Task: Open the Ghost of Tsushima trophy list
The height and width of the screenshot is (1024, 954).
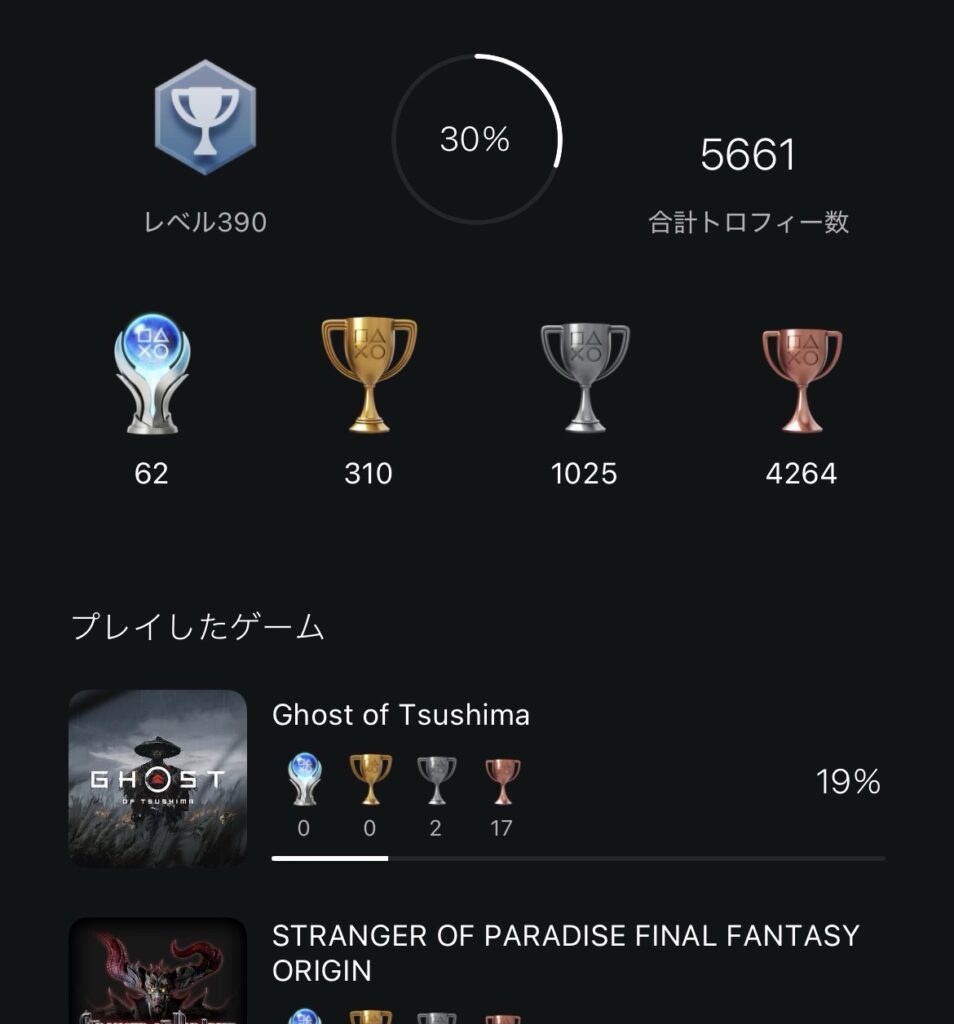Action: click(400, 716)
